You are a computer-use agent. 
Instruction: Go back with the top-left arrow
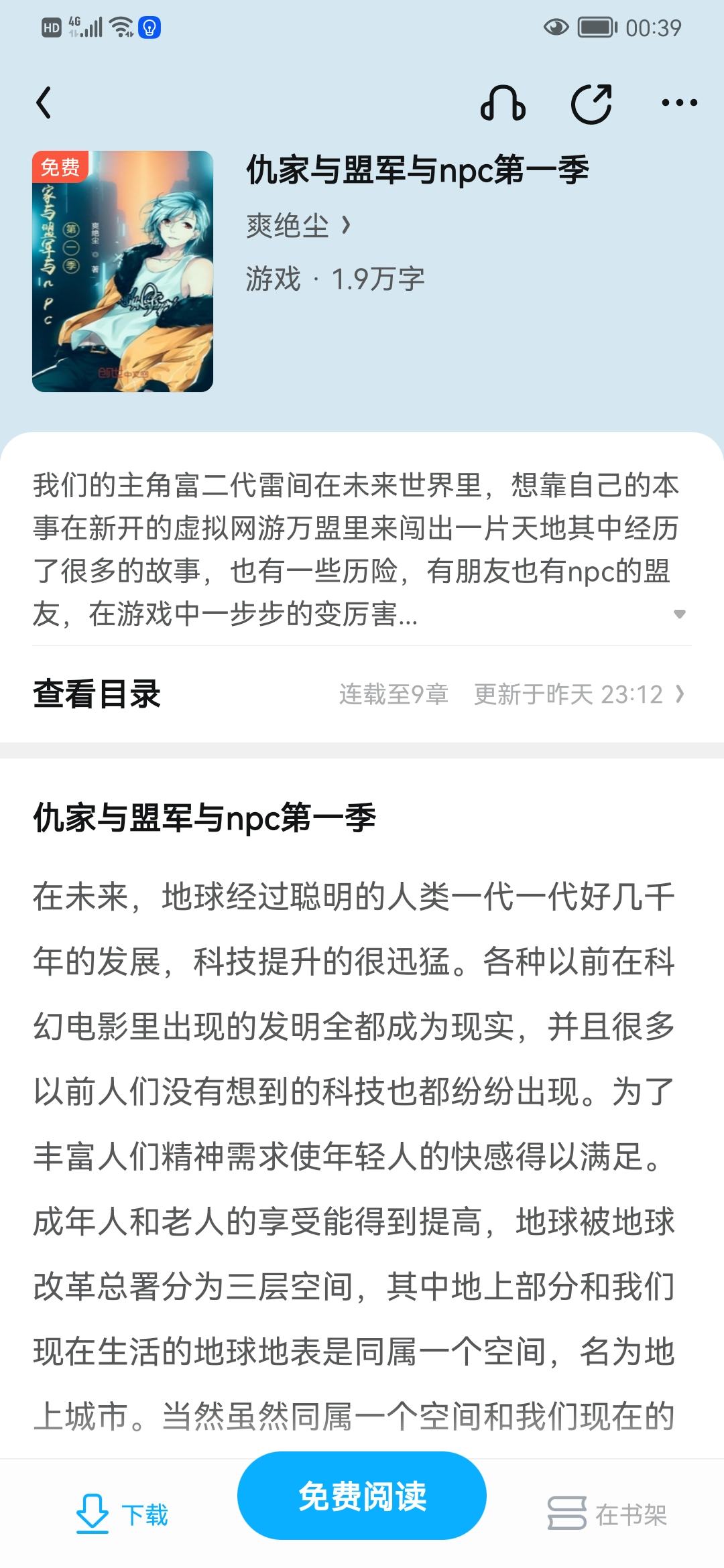point(44,103)
